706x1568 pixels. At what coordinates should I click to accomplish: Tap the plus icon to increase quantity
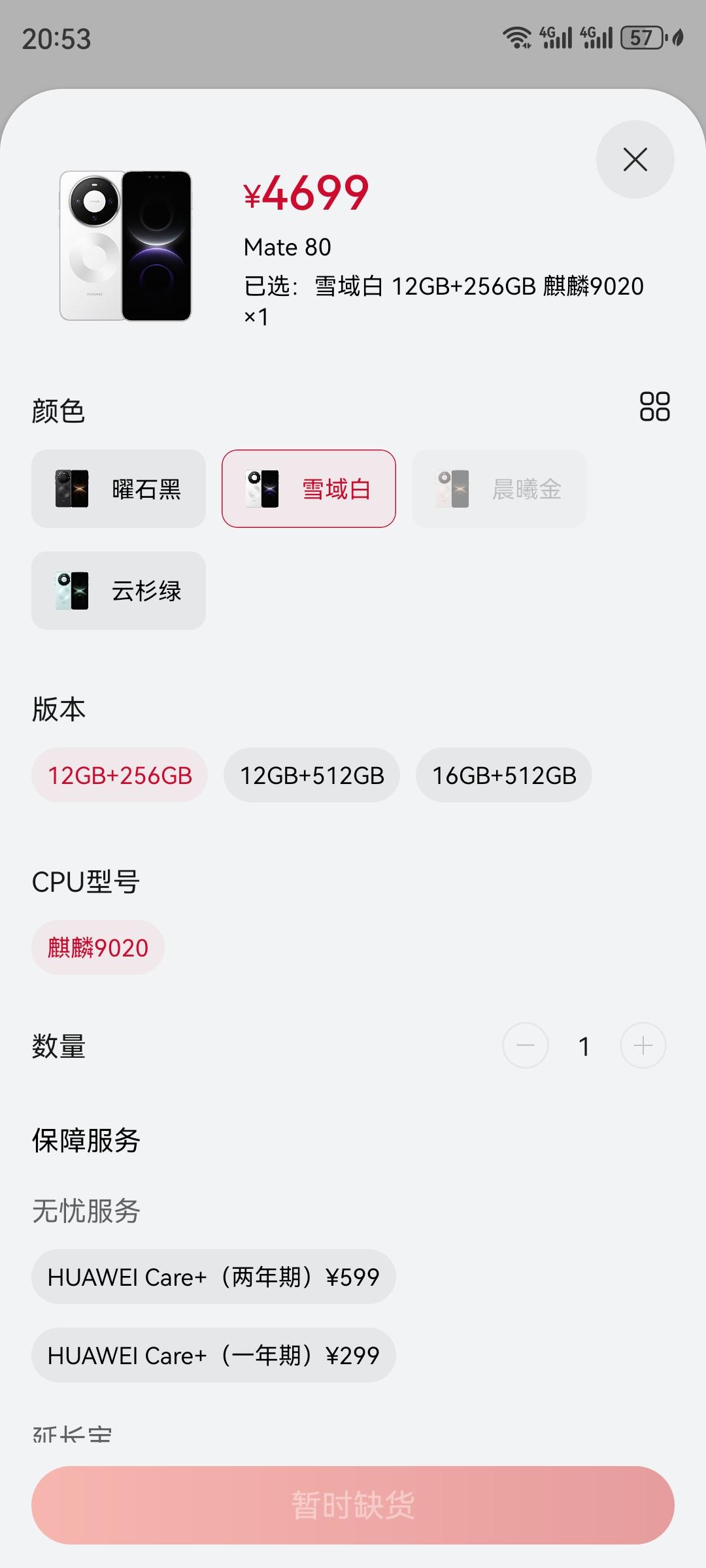[641, 1045]
